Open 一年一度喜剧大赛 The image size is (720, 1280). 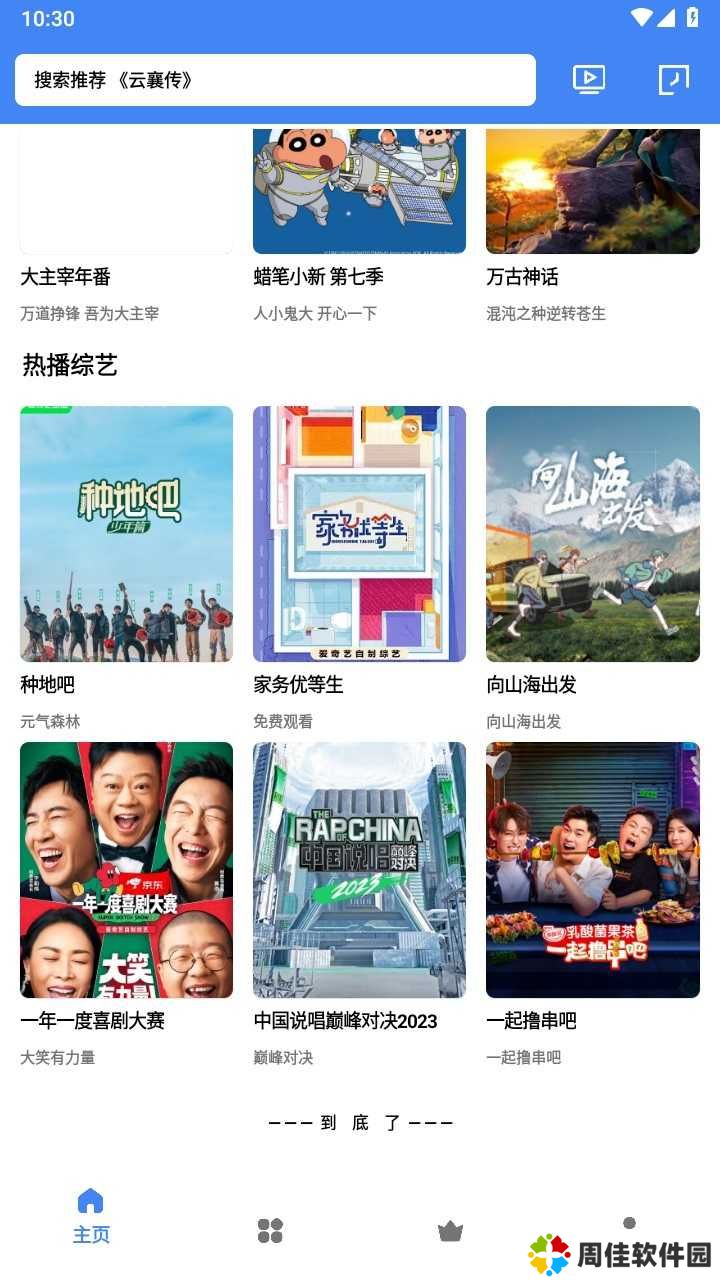click(x=126, y=904)
